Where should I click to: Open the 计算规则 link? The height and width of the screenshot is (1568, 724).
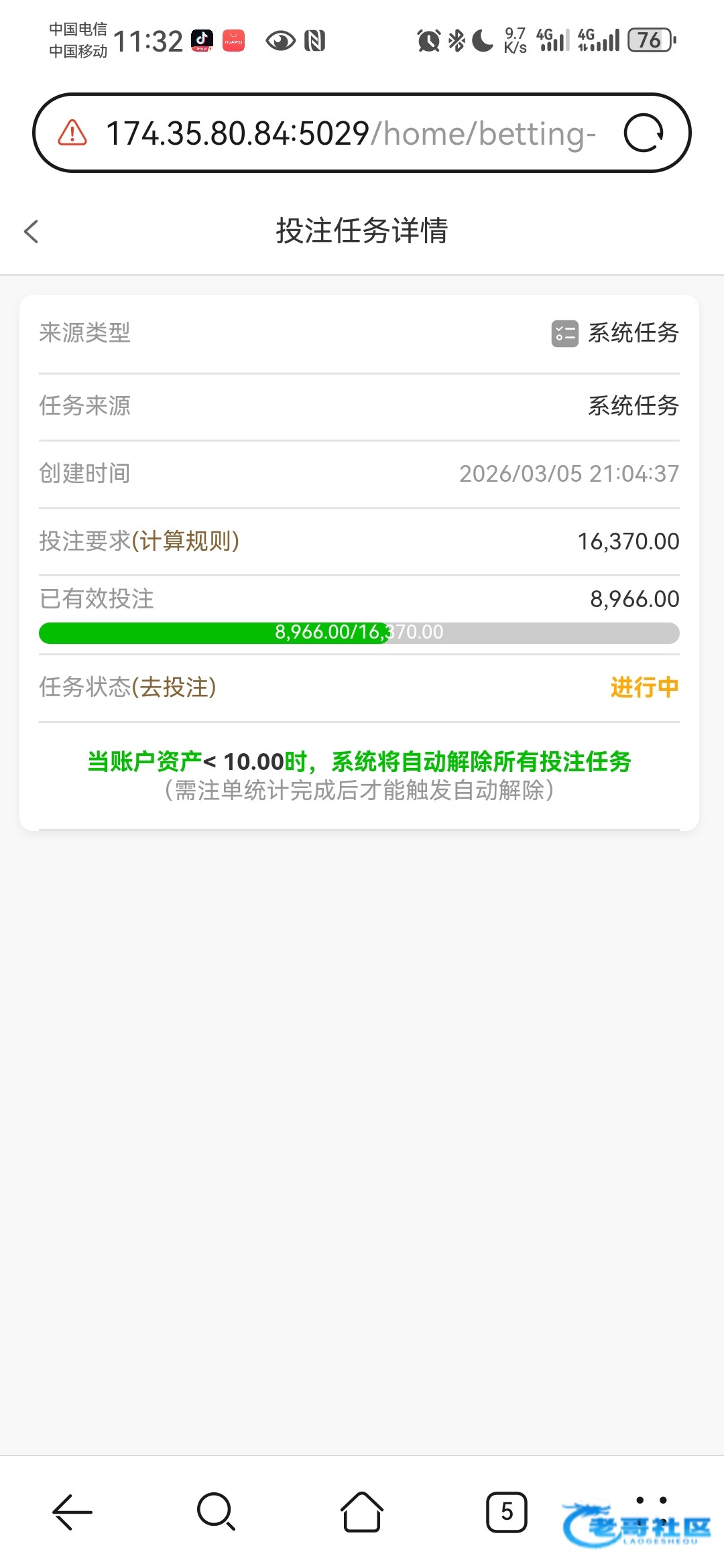(186, 541)
